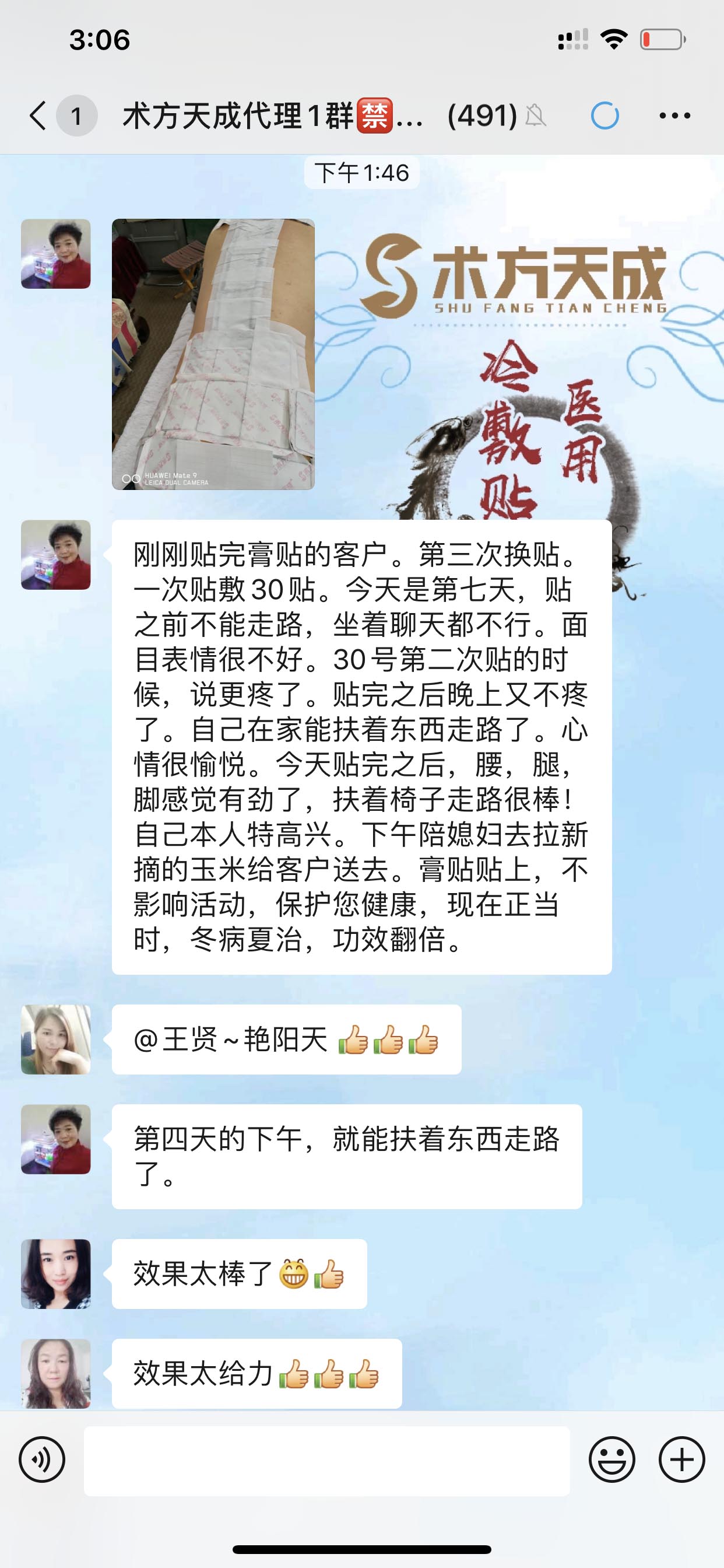View avatar of sender of 效果太棒了
The image size is (724, 1568).
[x=56, y=1274]
